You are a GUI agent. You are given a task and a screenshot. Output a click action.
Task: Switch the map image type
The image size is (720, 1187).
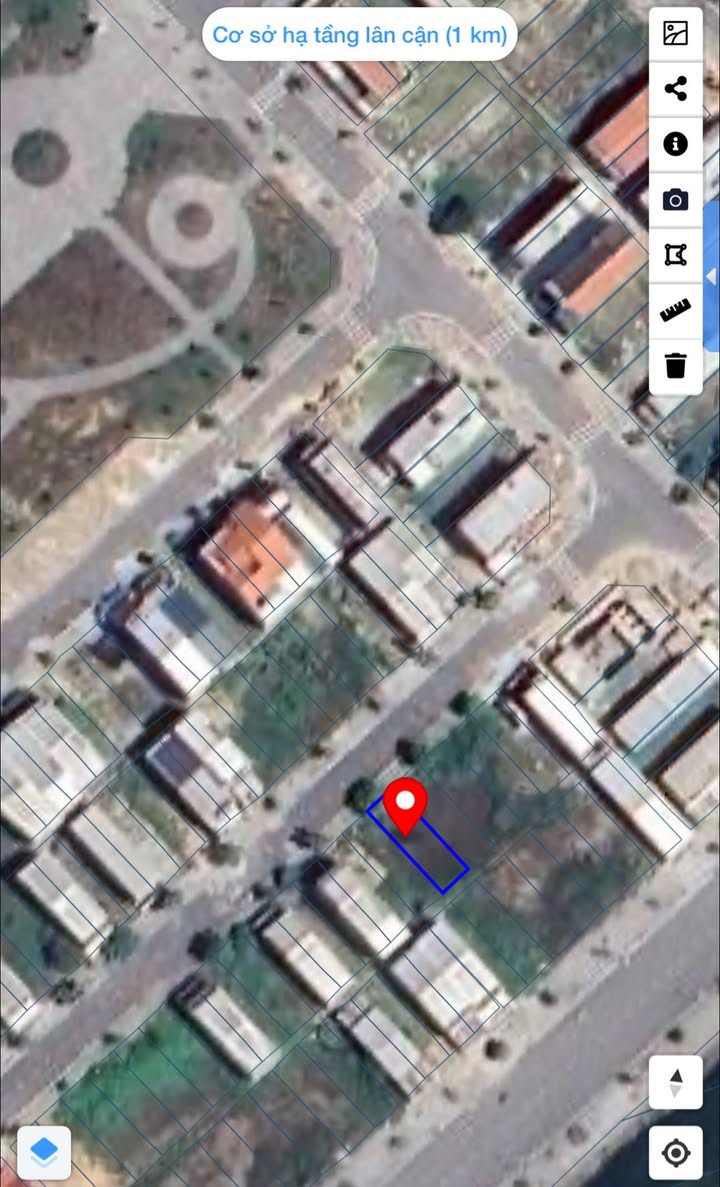(x=675, y=33)
